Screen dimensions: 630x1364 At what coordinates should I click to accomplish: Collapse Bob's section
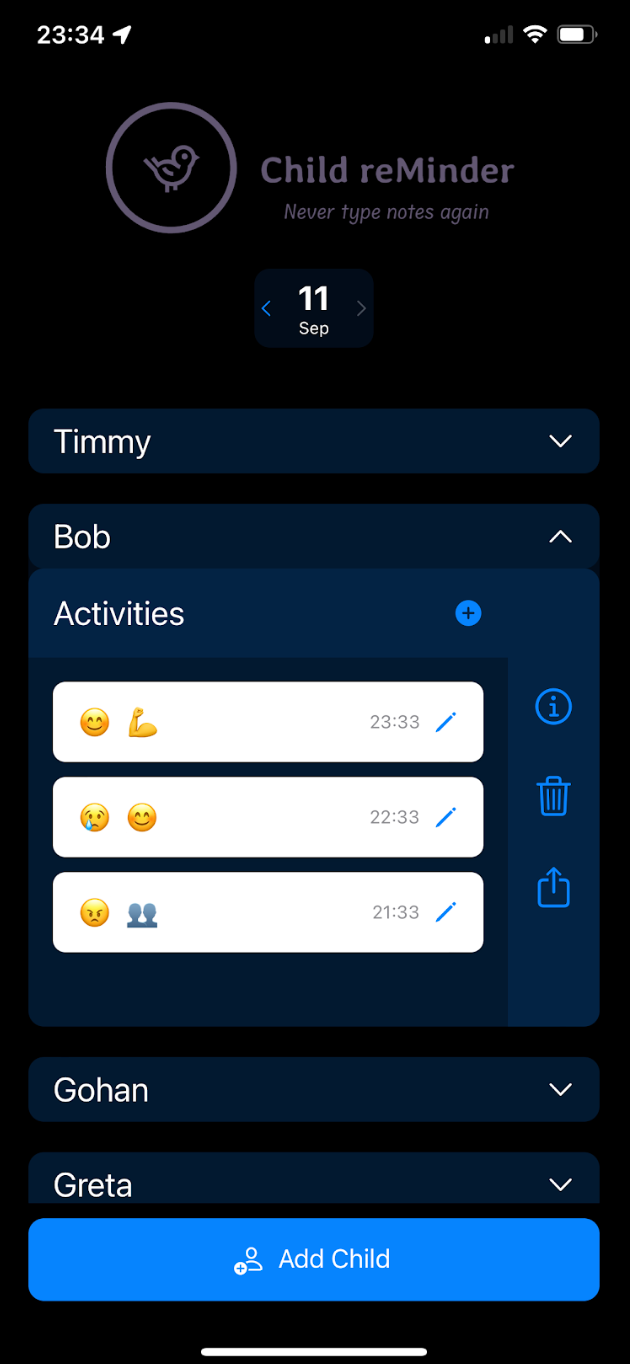pyautogui.click(x=560, y=537)
